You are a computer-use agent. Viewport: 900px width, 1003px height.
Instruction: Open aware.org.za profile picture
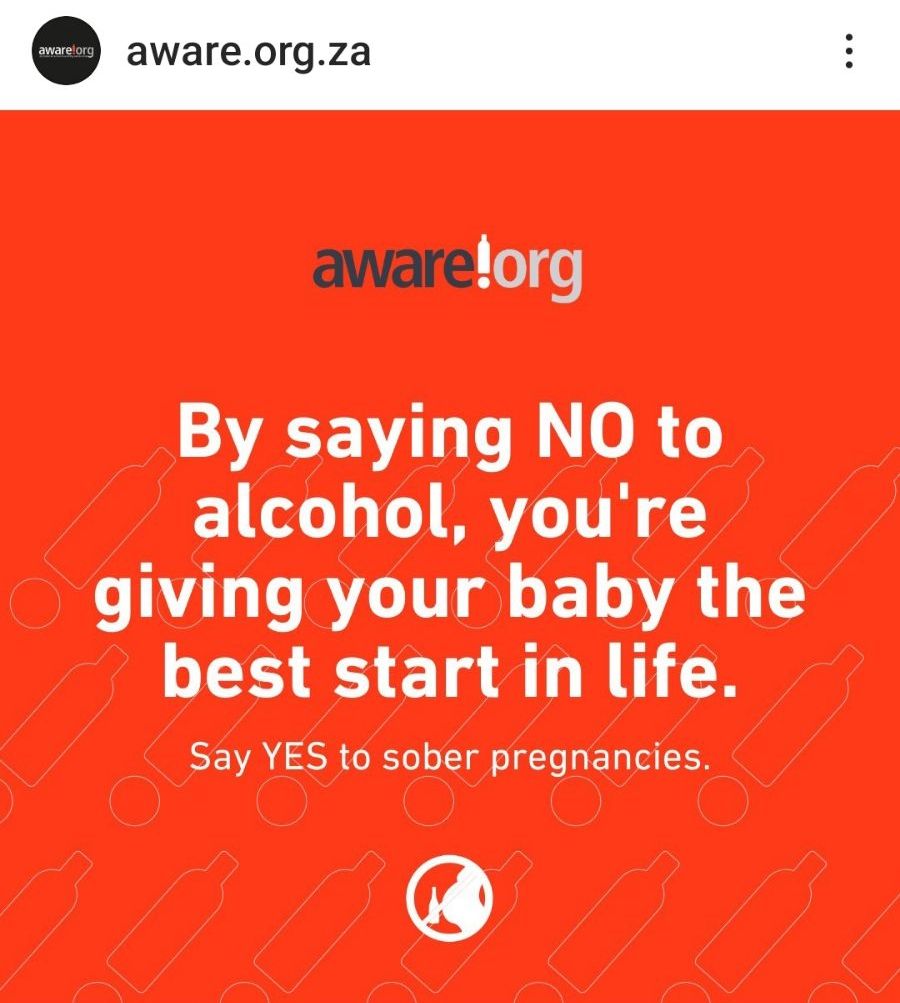[x=66, y=52]
